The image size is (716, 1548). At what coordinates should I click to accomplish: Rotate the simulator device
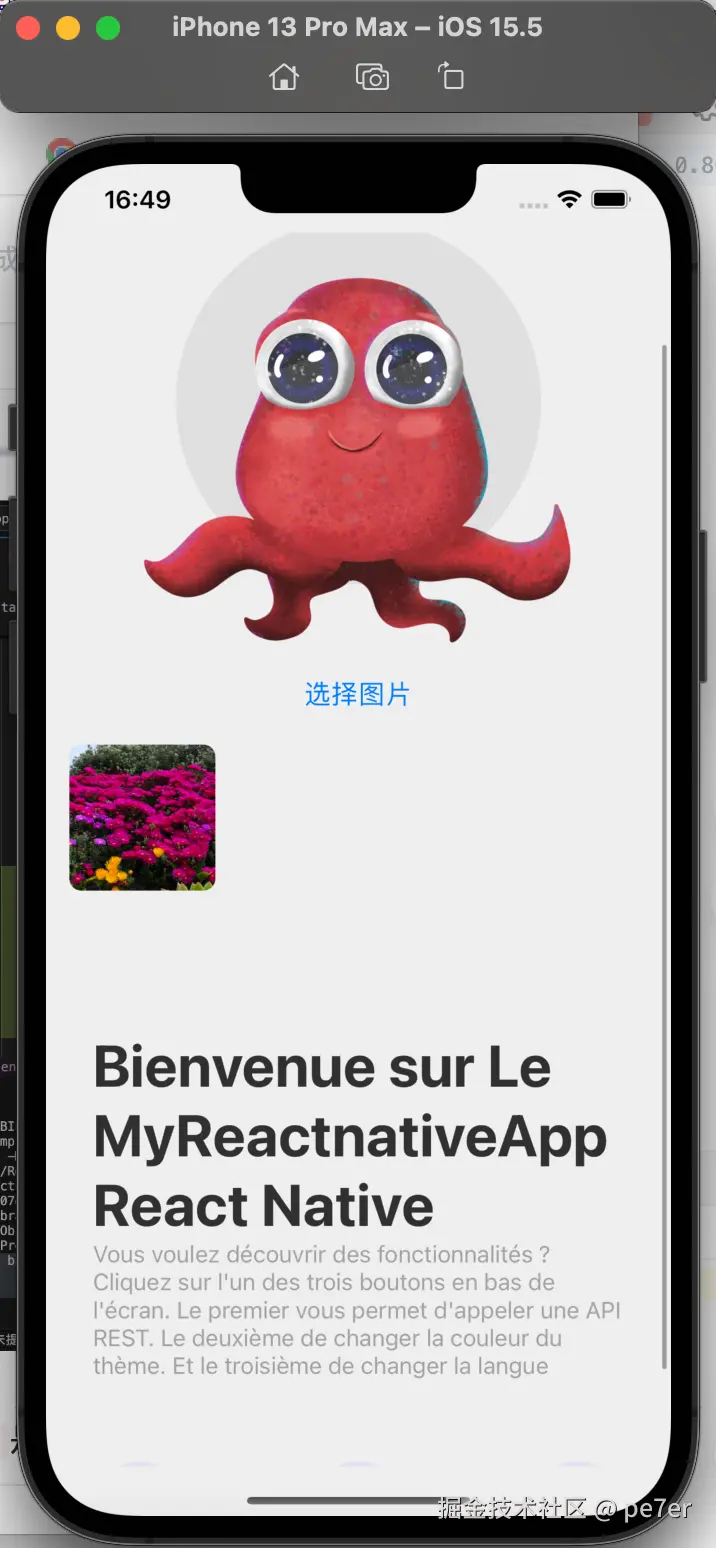(x=451, y=77)
